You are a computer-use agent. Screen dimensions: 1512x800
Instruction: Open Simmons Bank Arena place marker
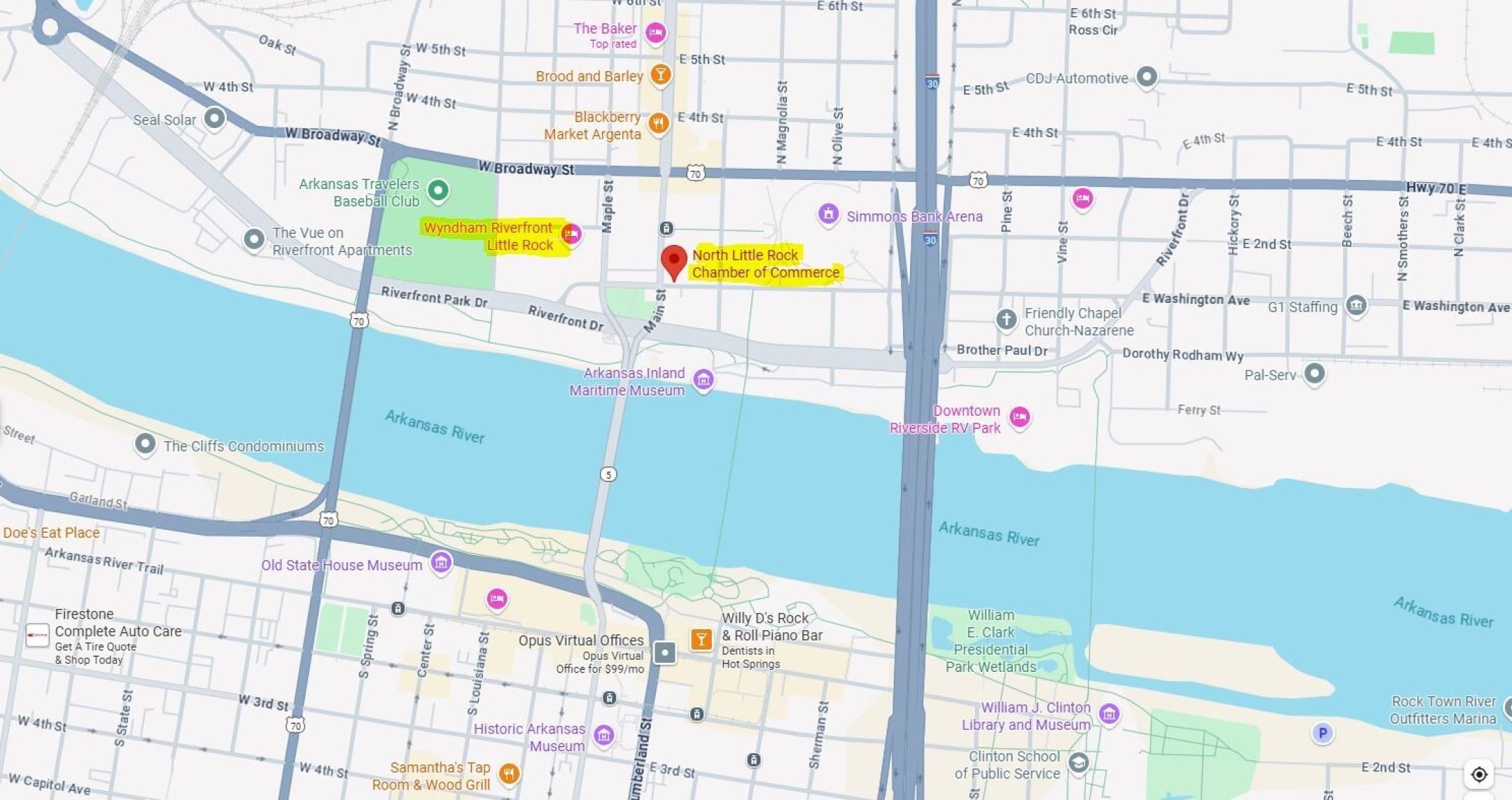(828, 214)
